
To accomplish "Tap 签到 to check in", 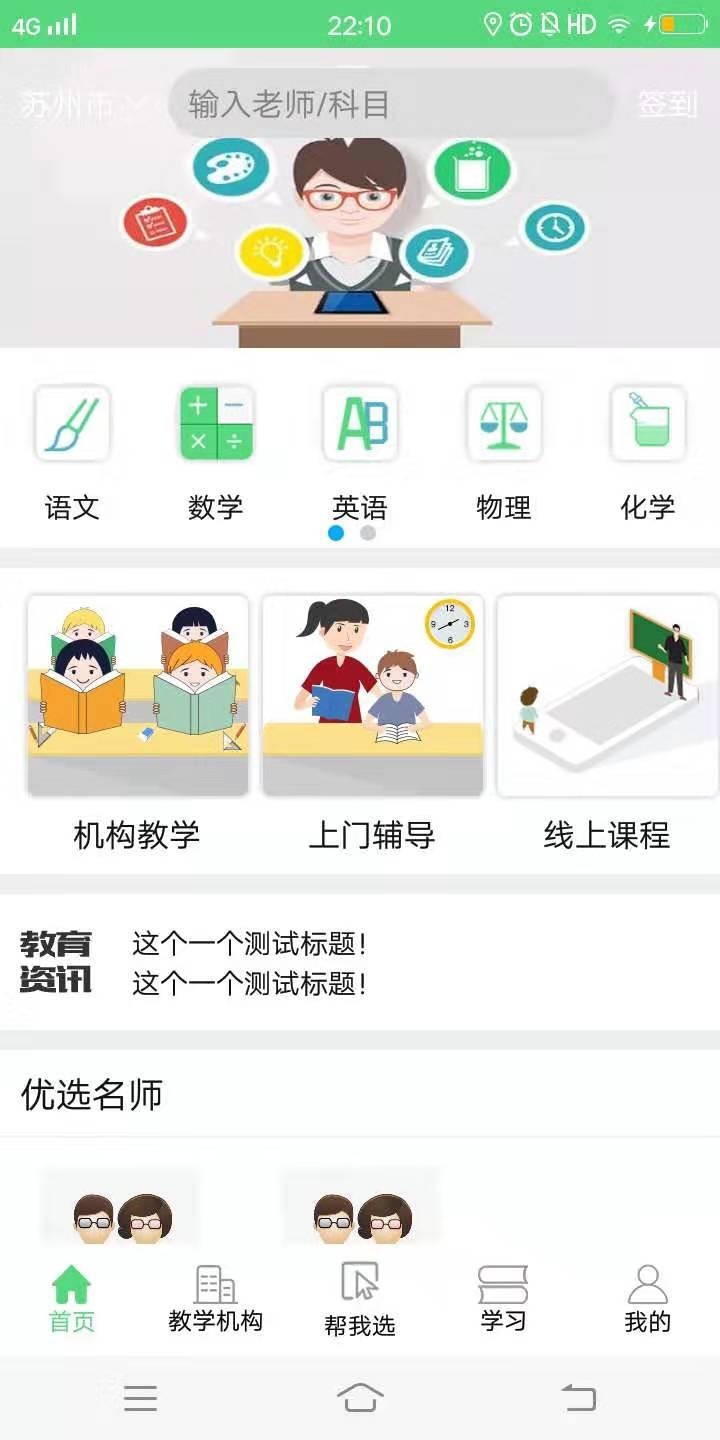I will (667, 104).
